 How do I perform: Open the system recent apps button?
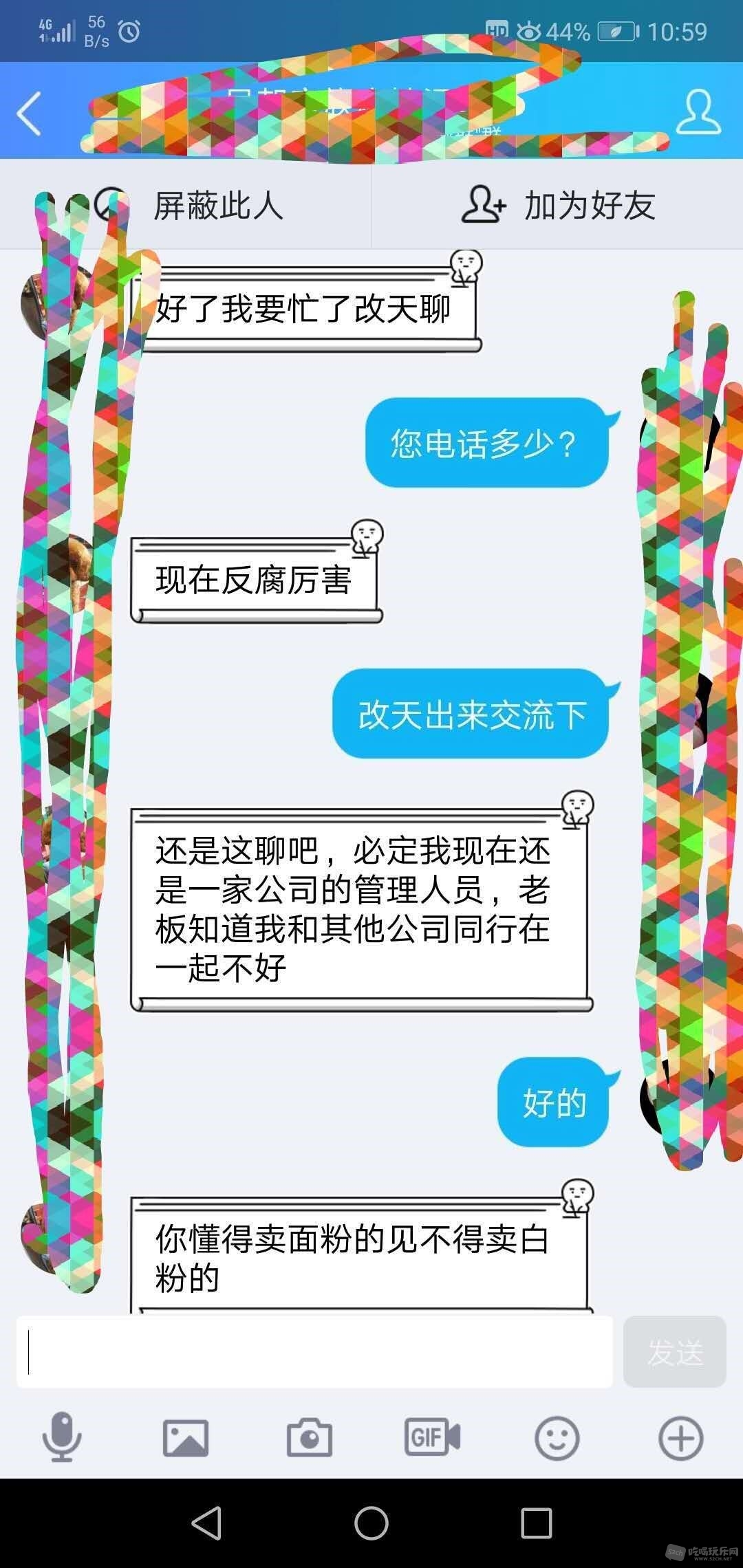pos(537,1523)
